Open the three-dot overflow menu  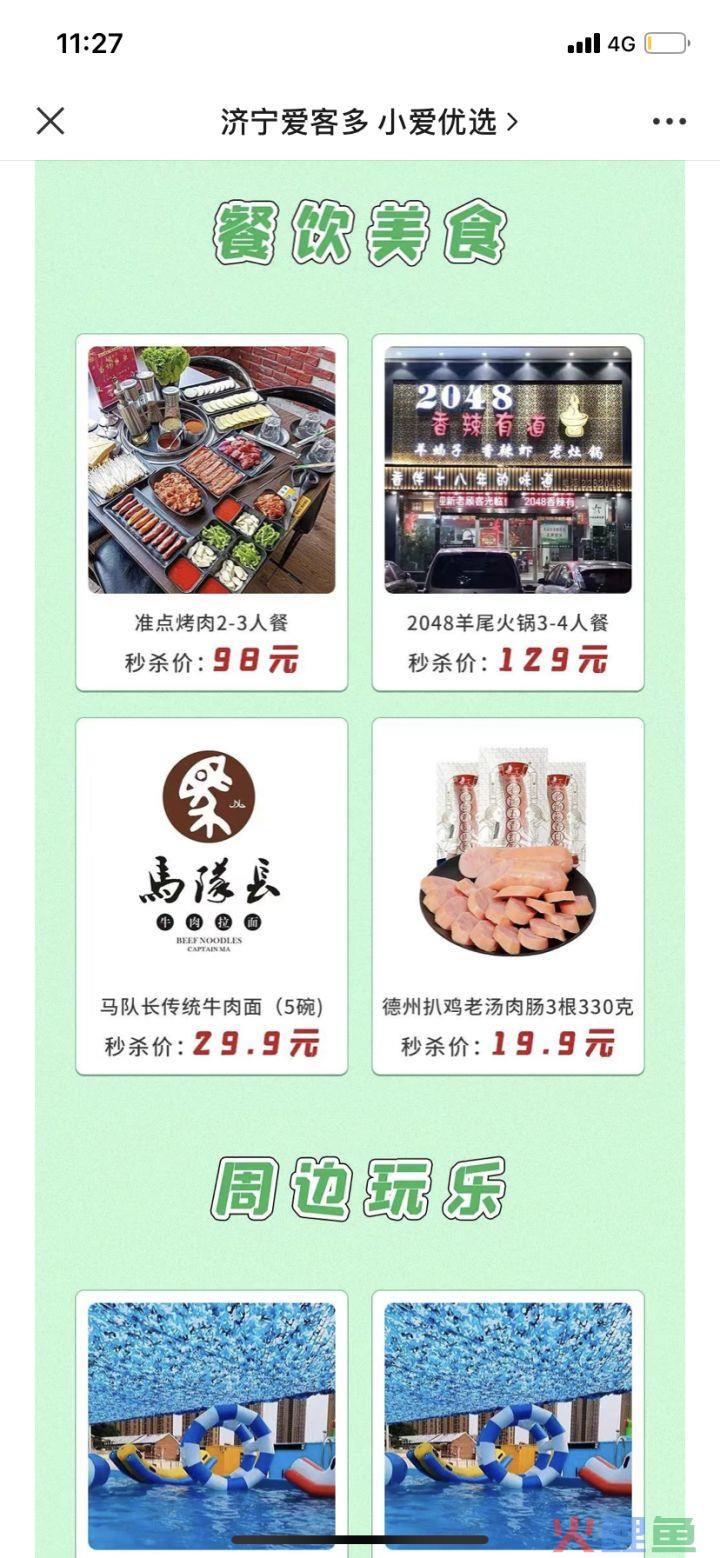[x=669, y=122]
